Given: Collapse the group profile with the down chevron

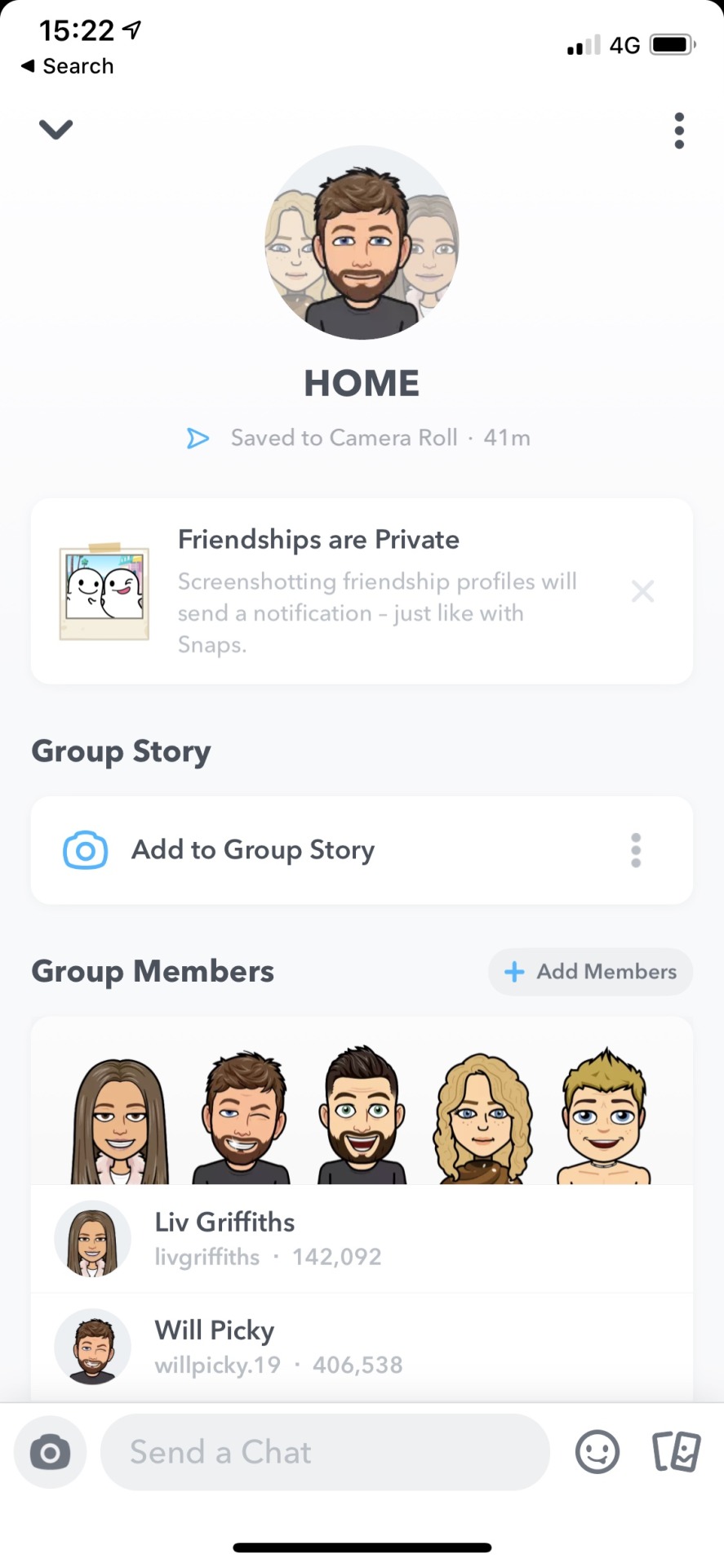Looking at the screenshot, I should tap(56, 129).
